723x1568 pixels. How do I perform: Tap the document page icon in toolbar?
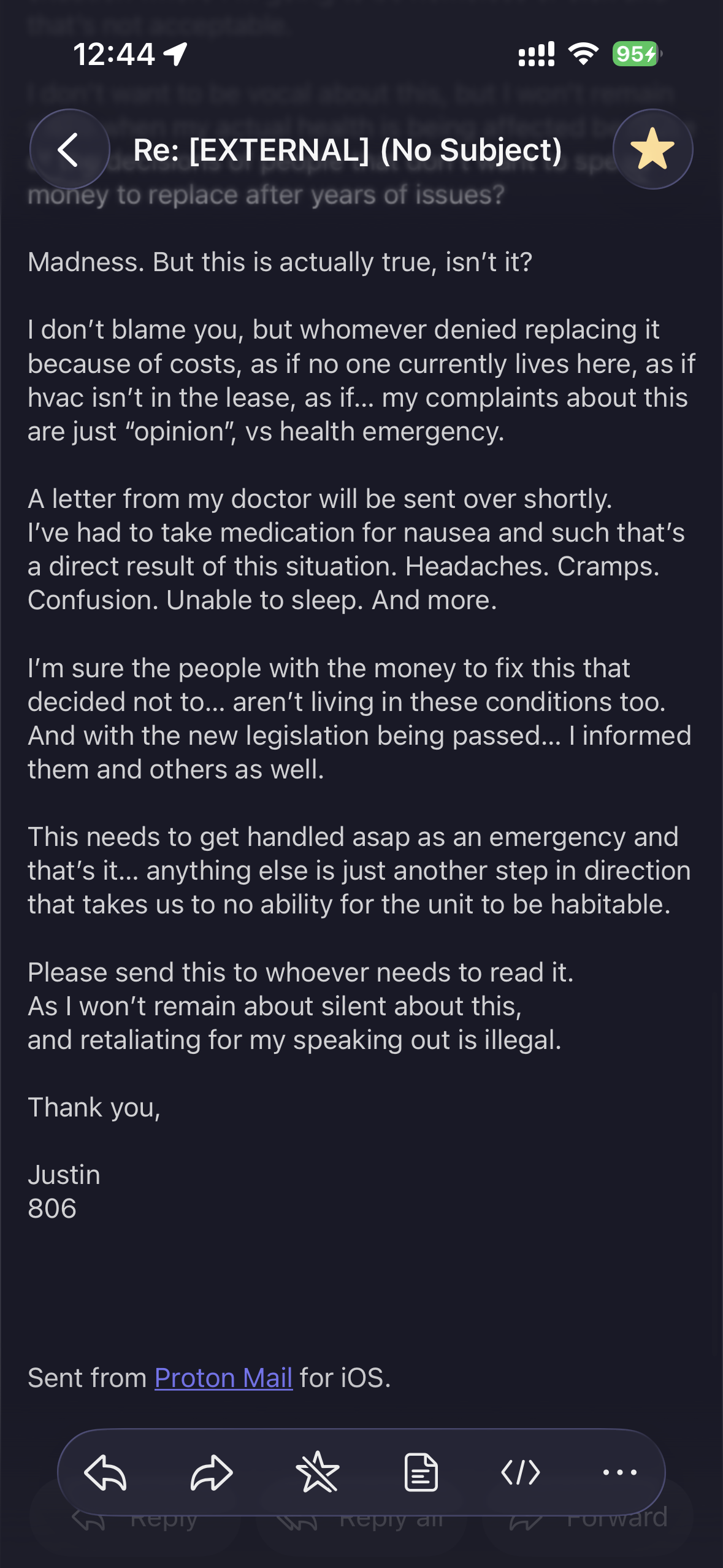(x=421, y=1472)
